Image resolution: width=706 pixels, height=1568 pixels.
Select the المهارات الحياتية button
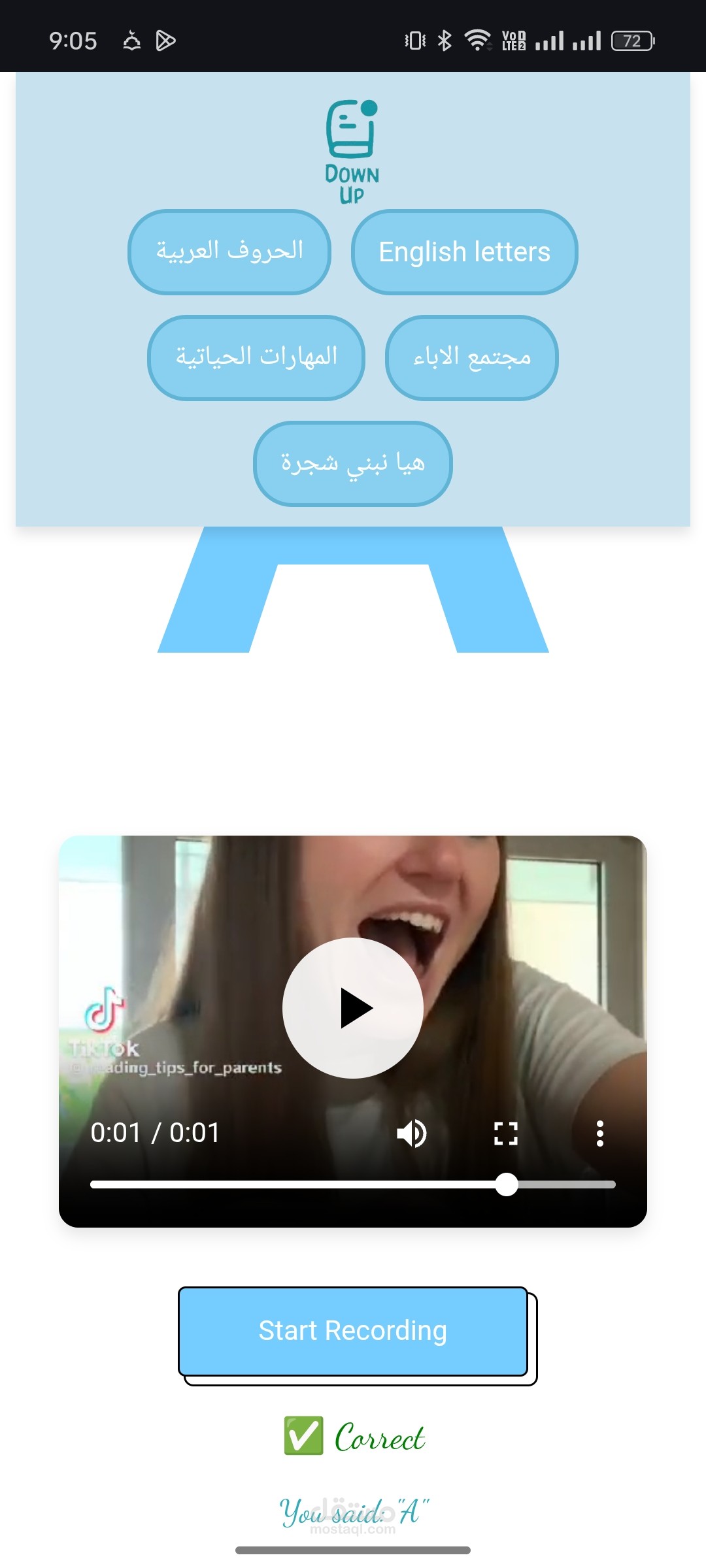pos(256,358)
